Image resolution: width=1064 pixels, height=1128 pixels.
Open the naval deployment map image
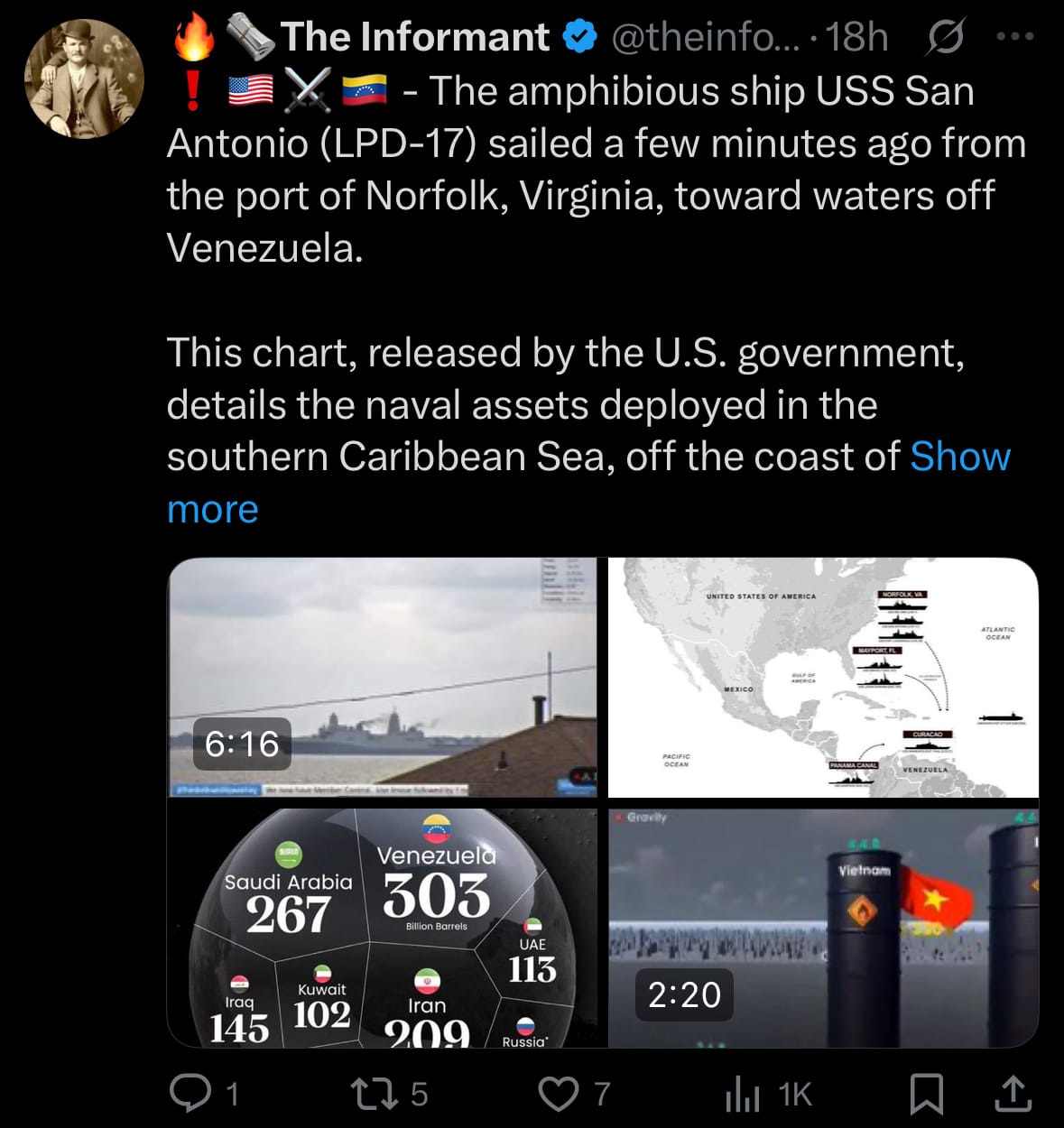pyautogui.click(x=823, y=677)
